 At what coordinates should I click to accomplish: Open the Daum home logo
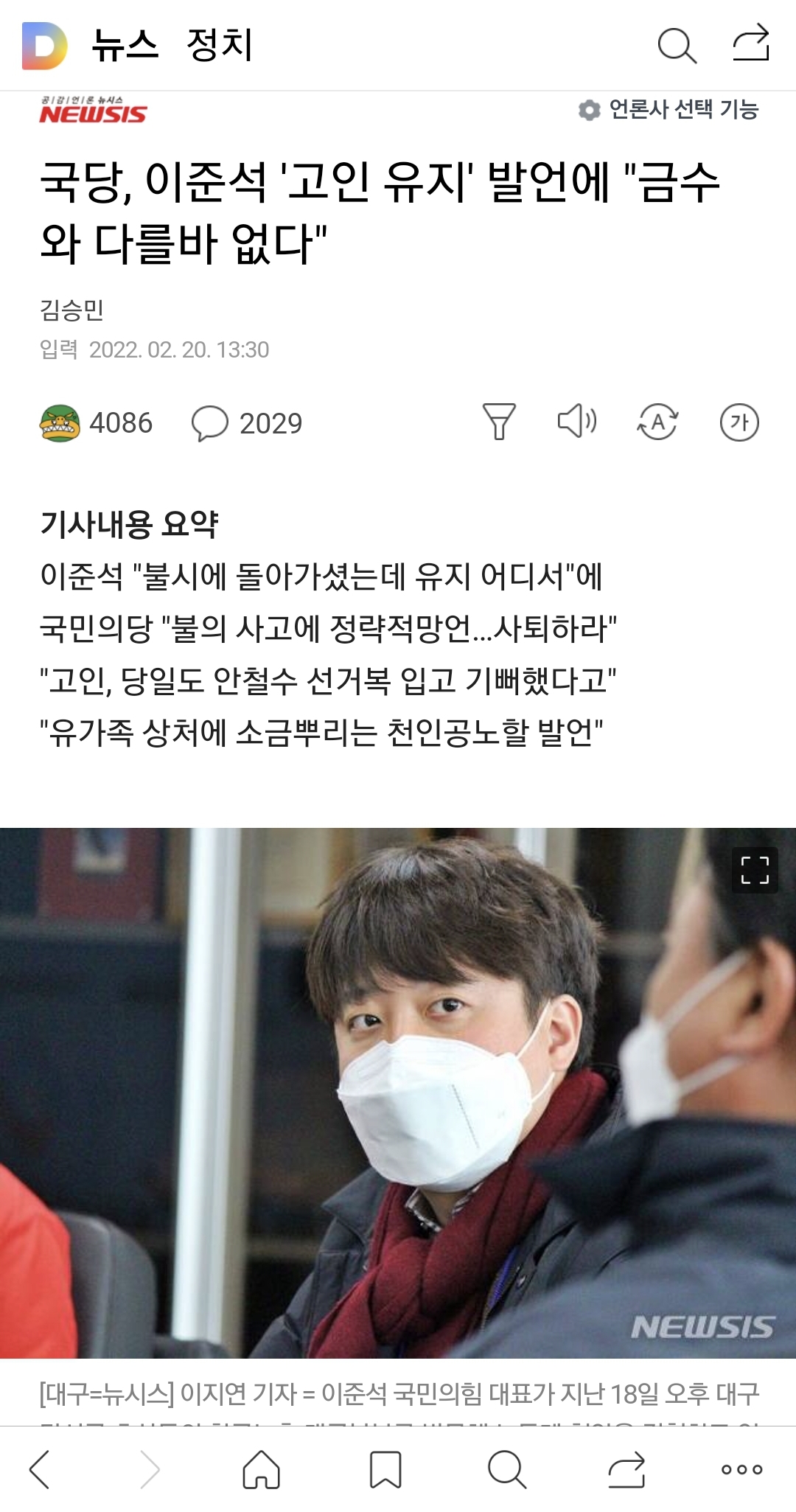click(x=44, y=46)
